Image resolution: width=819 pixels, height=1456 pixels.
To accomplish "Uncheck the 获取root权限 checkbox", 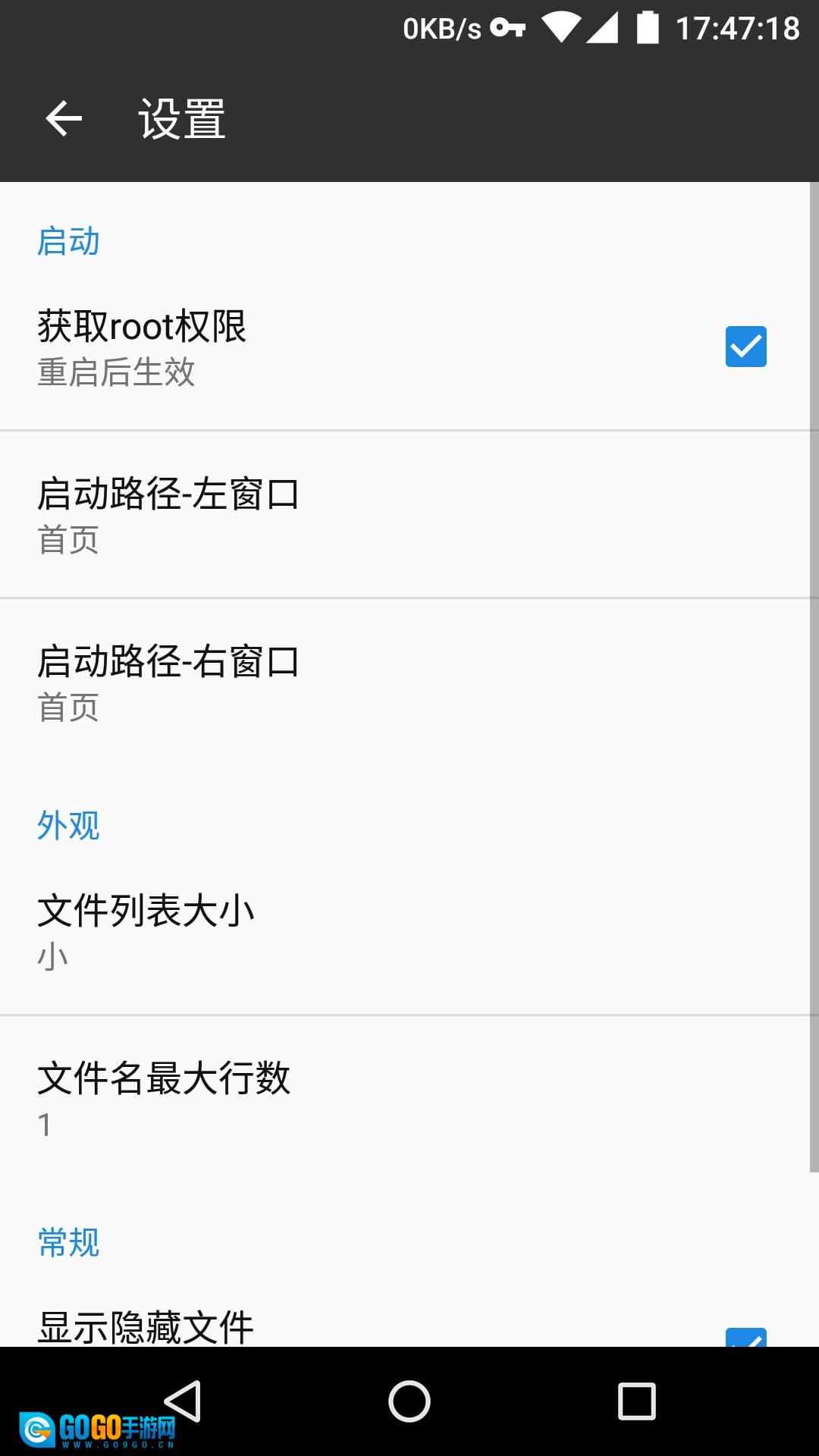I will 745,347.
